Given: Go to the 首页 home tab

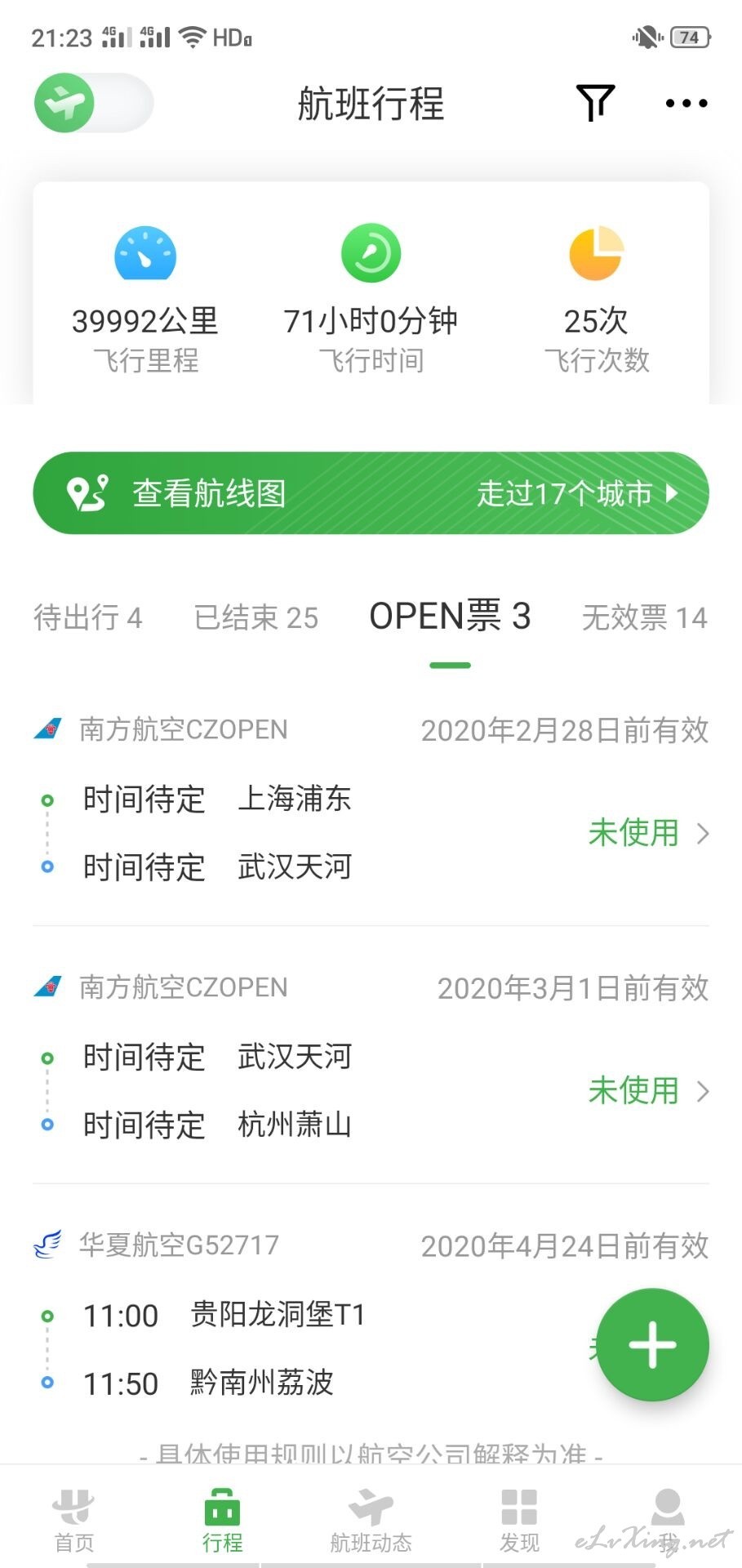Looking at the screenshot, I should coord(74,1521).
